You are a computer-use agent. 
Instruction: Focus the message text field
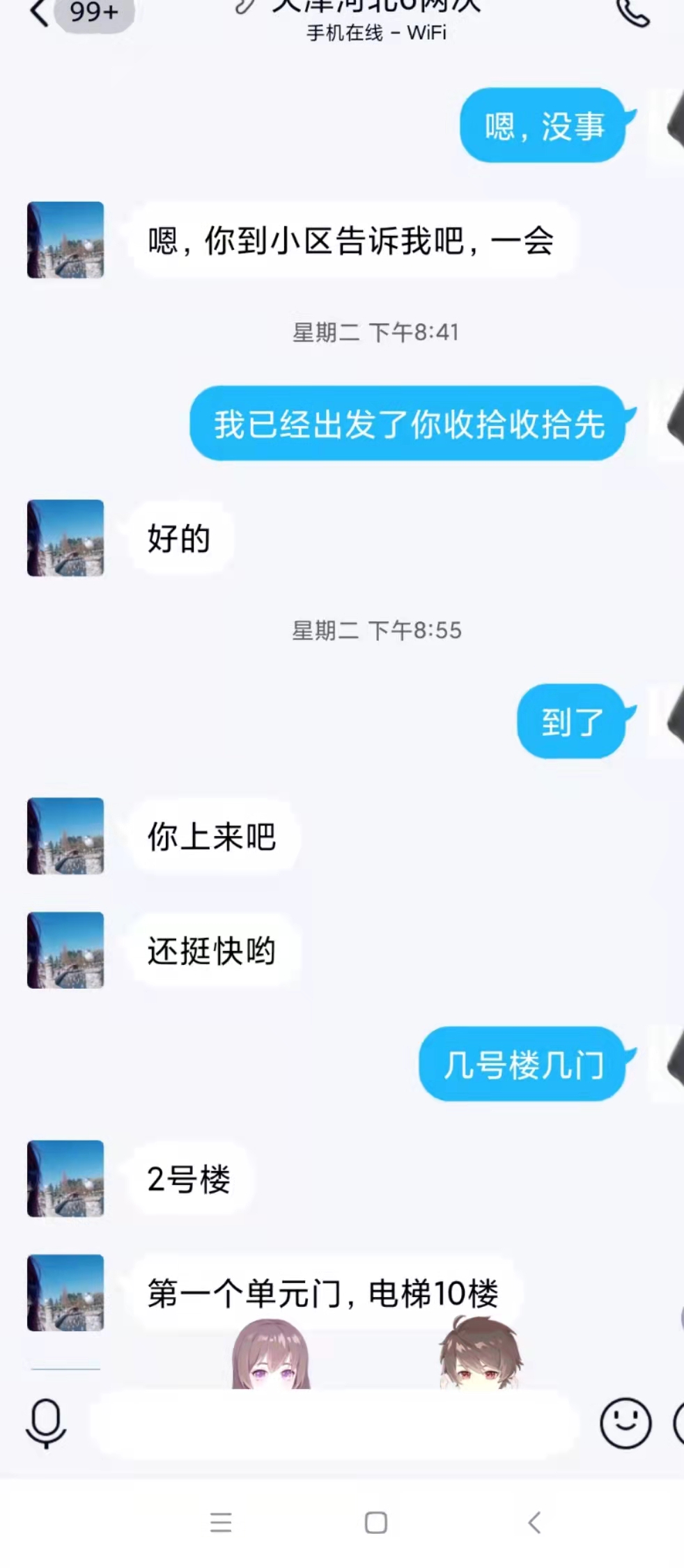coord(334,1425)
